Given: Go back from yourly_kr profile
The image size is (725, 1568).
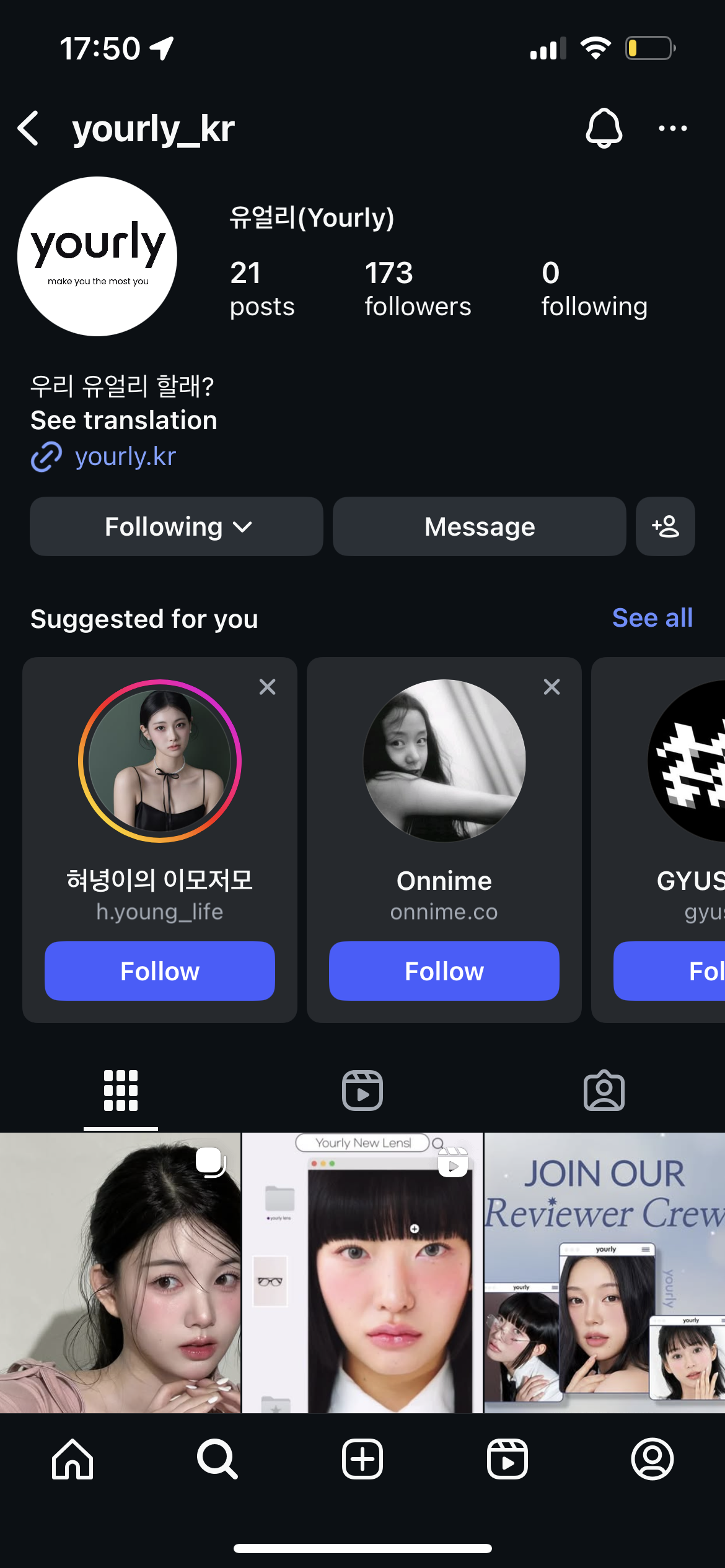Looking at the screenshot, I should point(29,129).
